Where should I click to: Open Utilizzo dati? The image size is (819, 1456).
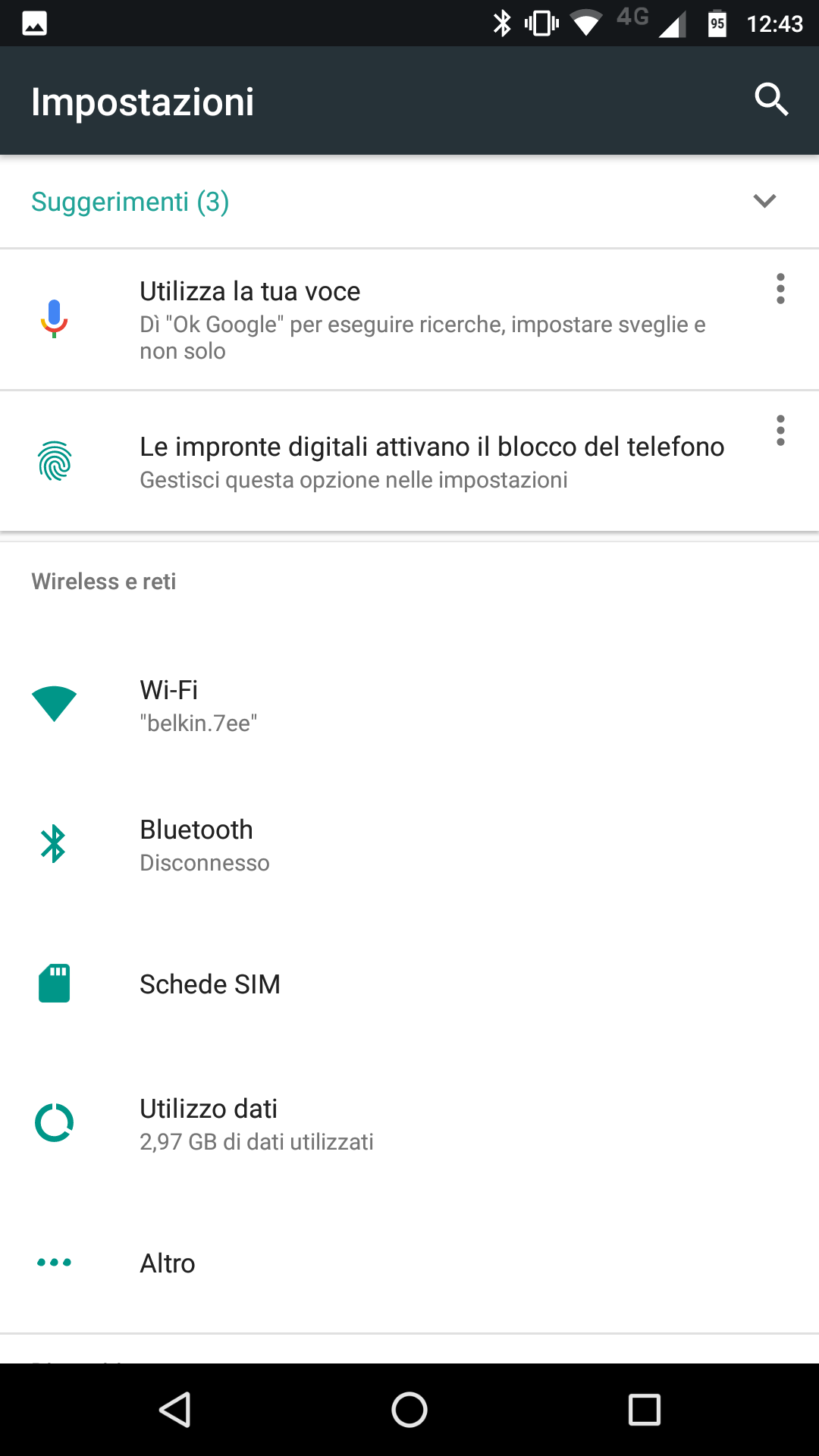(409, 1123)
